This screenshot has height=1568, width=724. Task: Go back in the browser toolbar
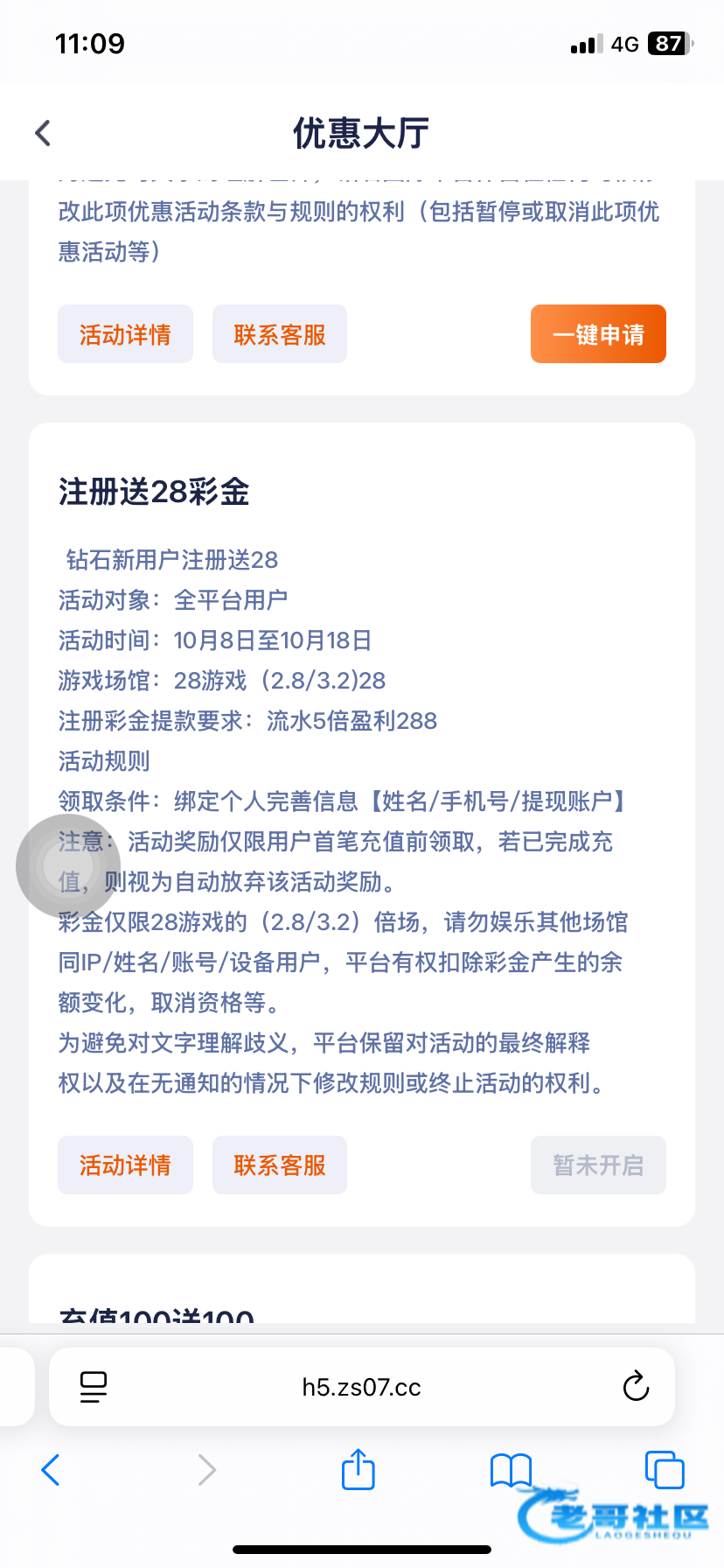51,1470
